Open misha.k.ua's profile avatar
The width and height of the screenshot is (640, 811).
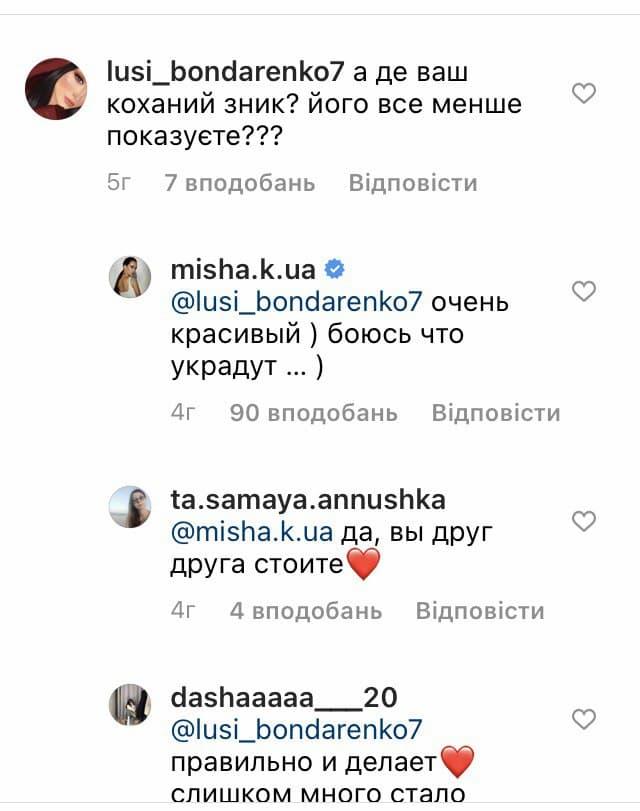[x=129, y=277]
